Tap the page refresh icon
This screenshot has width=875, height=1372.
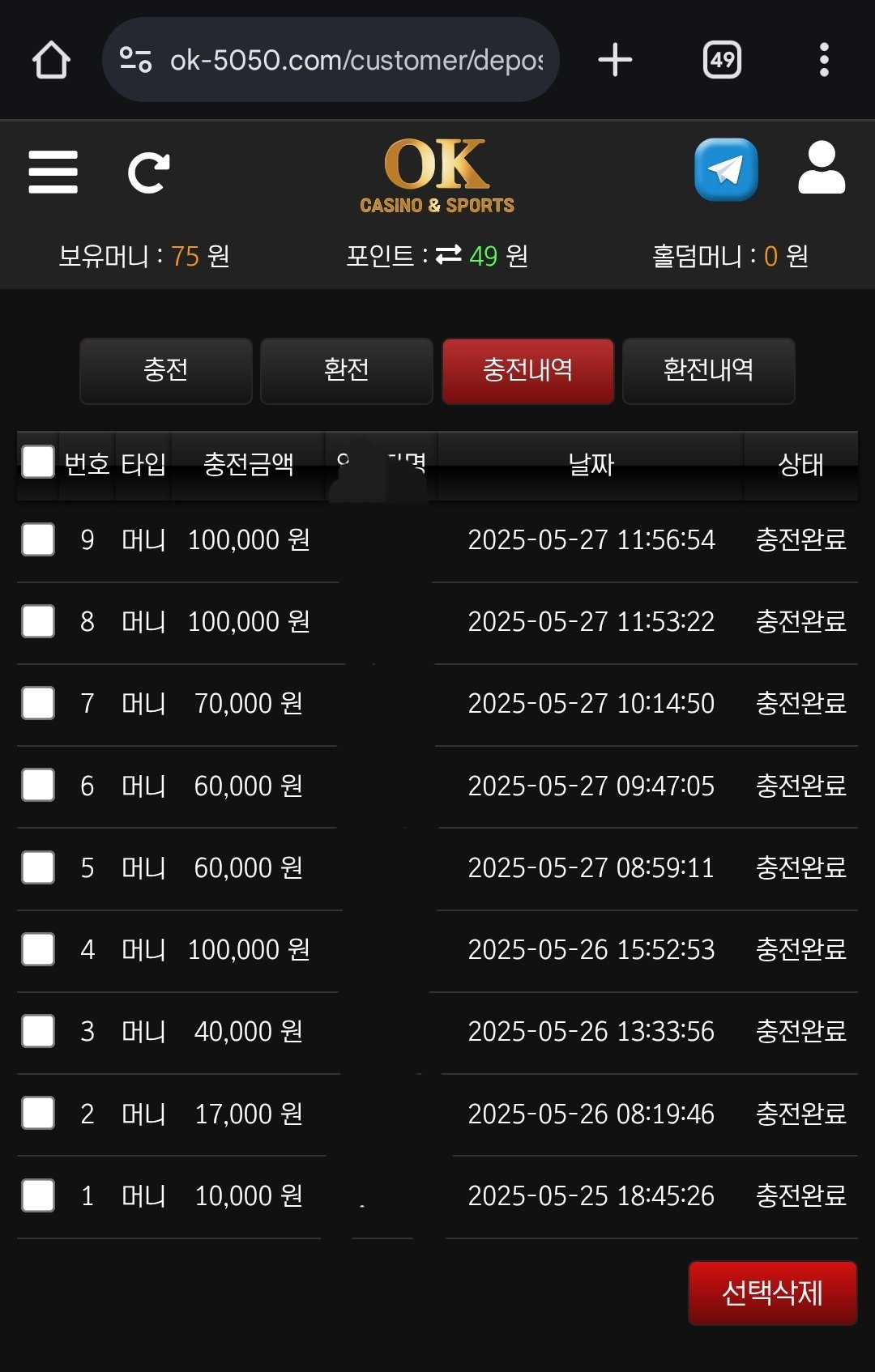pos(149,172)
